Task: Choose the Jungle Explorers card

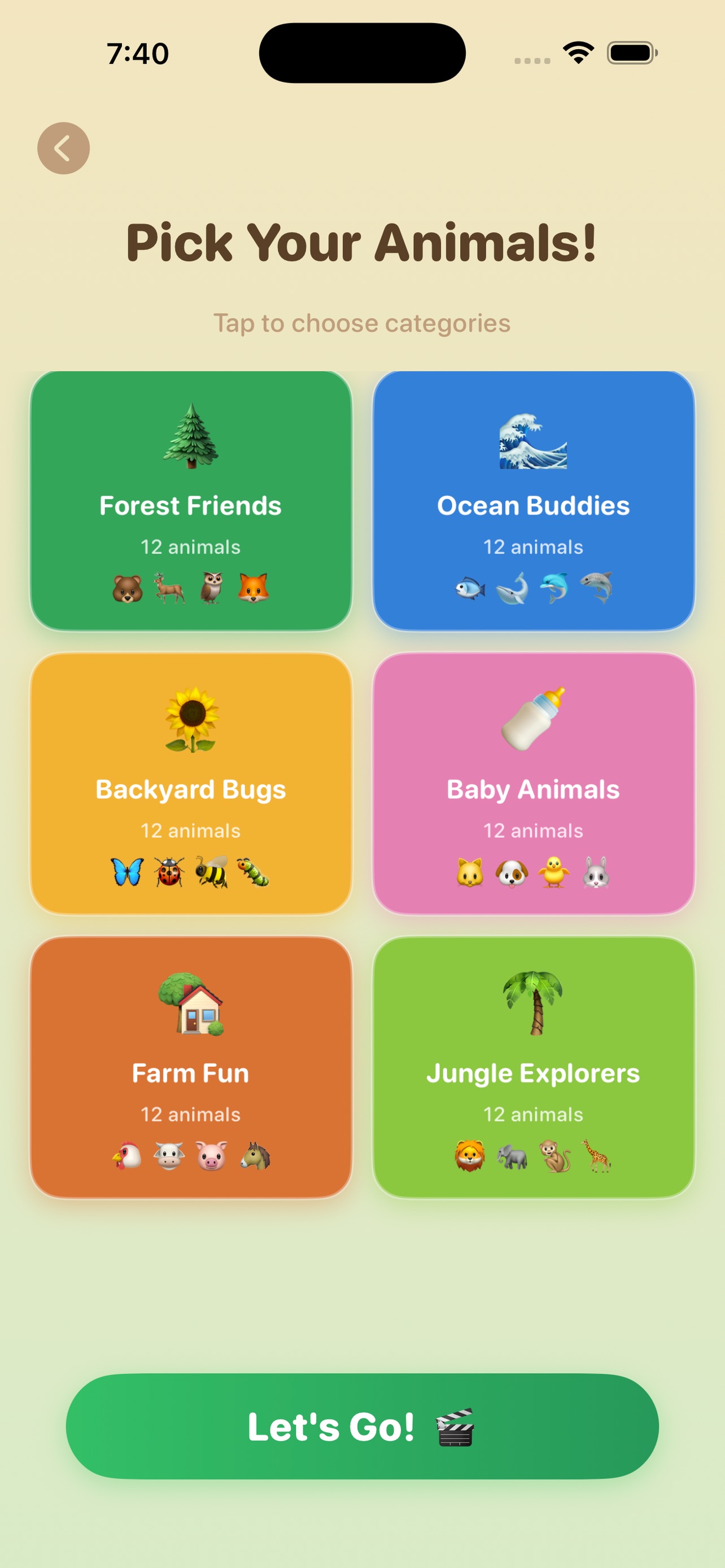Action: tap(533, 1067)
